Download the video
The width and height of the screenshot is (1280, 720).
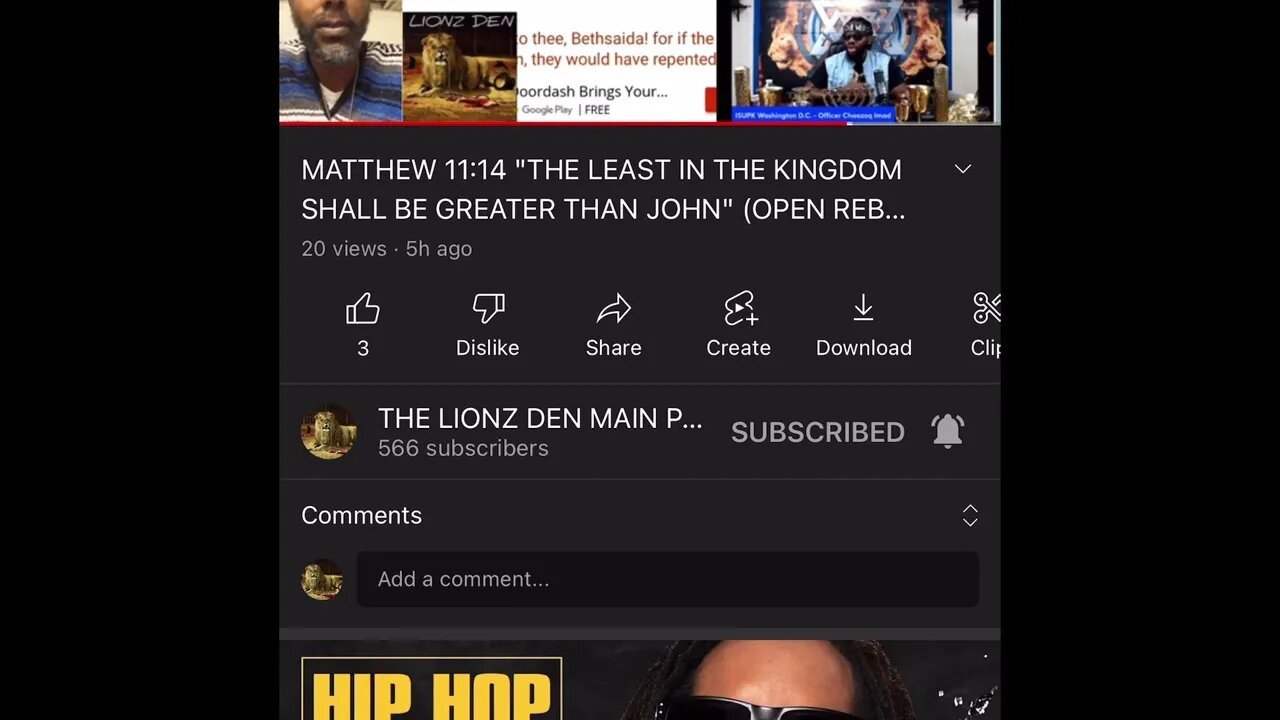point(863,310)
